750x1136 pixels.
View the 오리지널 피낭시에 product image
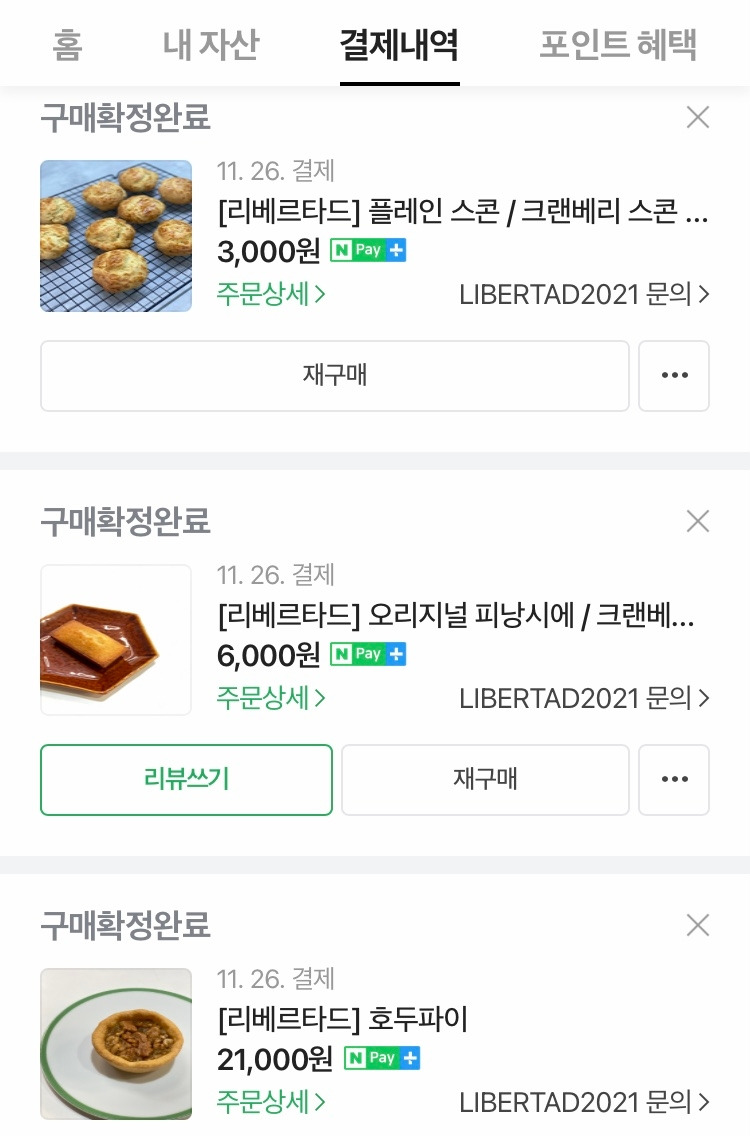(116, 640)
